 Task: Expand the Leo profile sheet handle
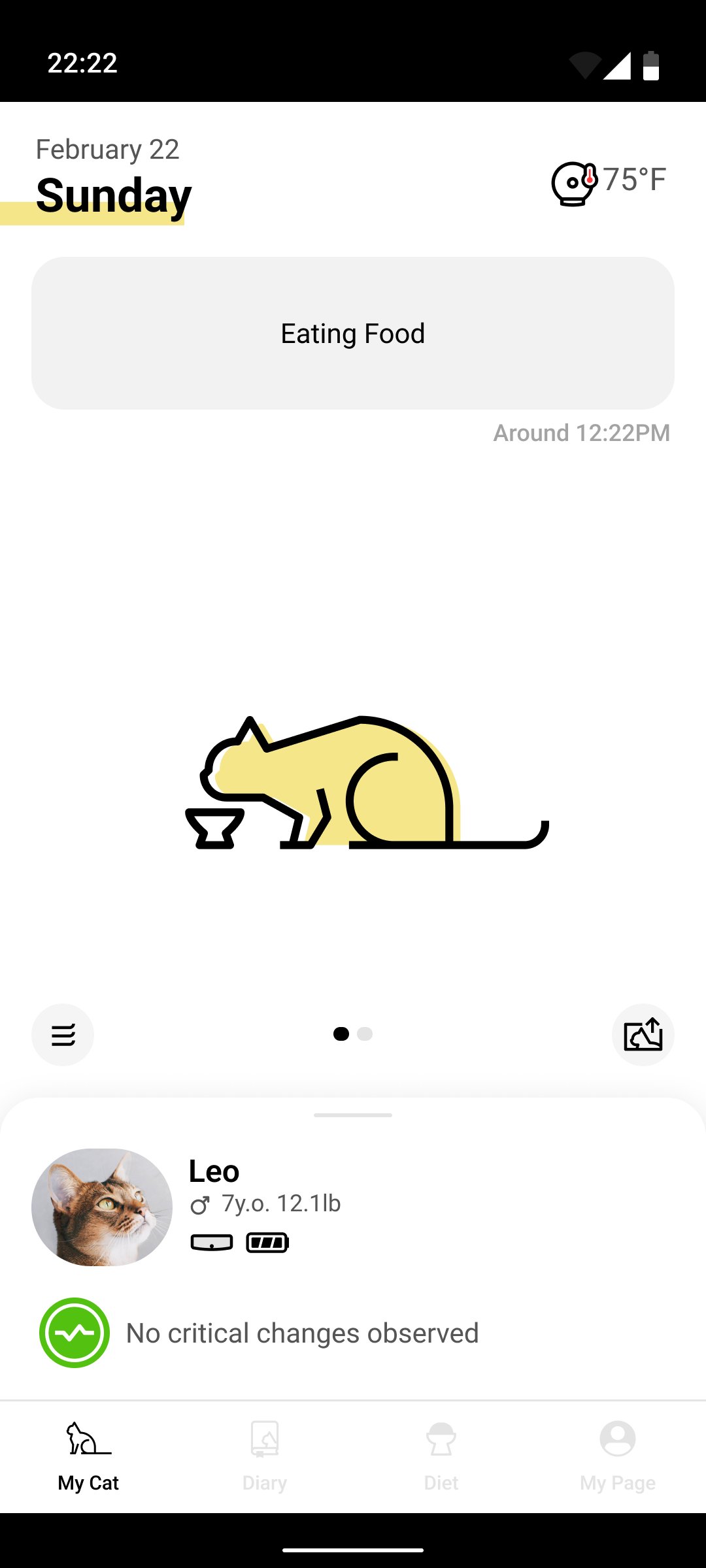353,1115
